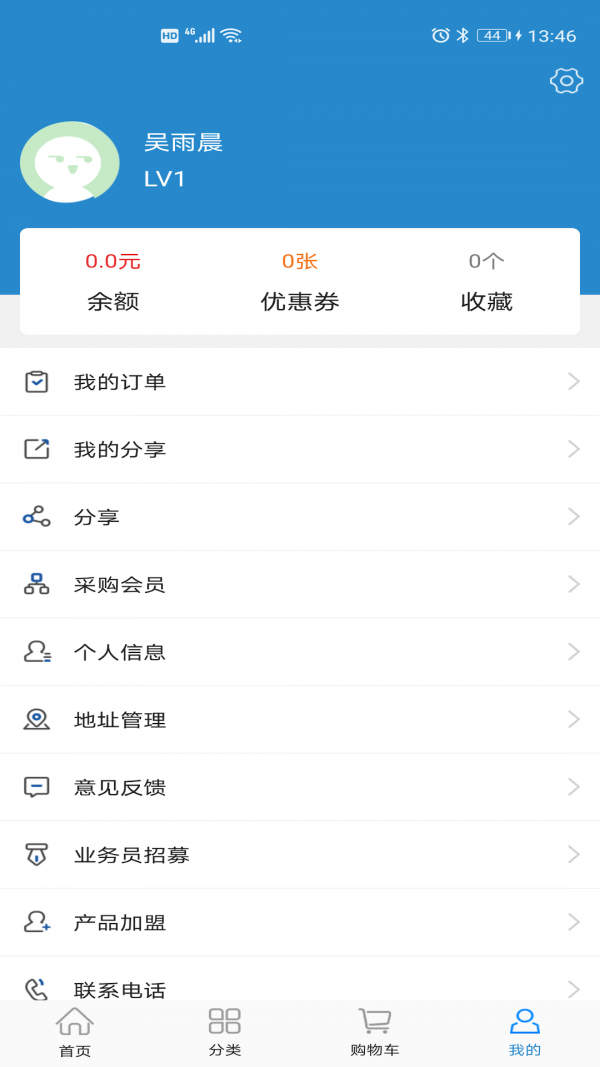Open 业务员招募 row
This screenshot has height=1067, width=600.
300,855
